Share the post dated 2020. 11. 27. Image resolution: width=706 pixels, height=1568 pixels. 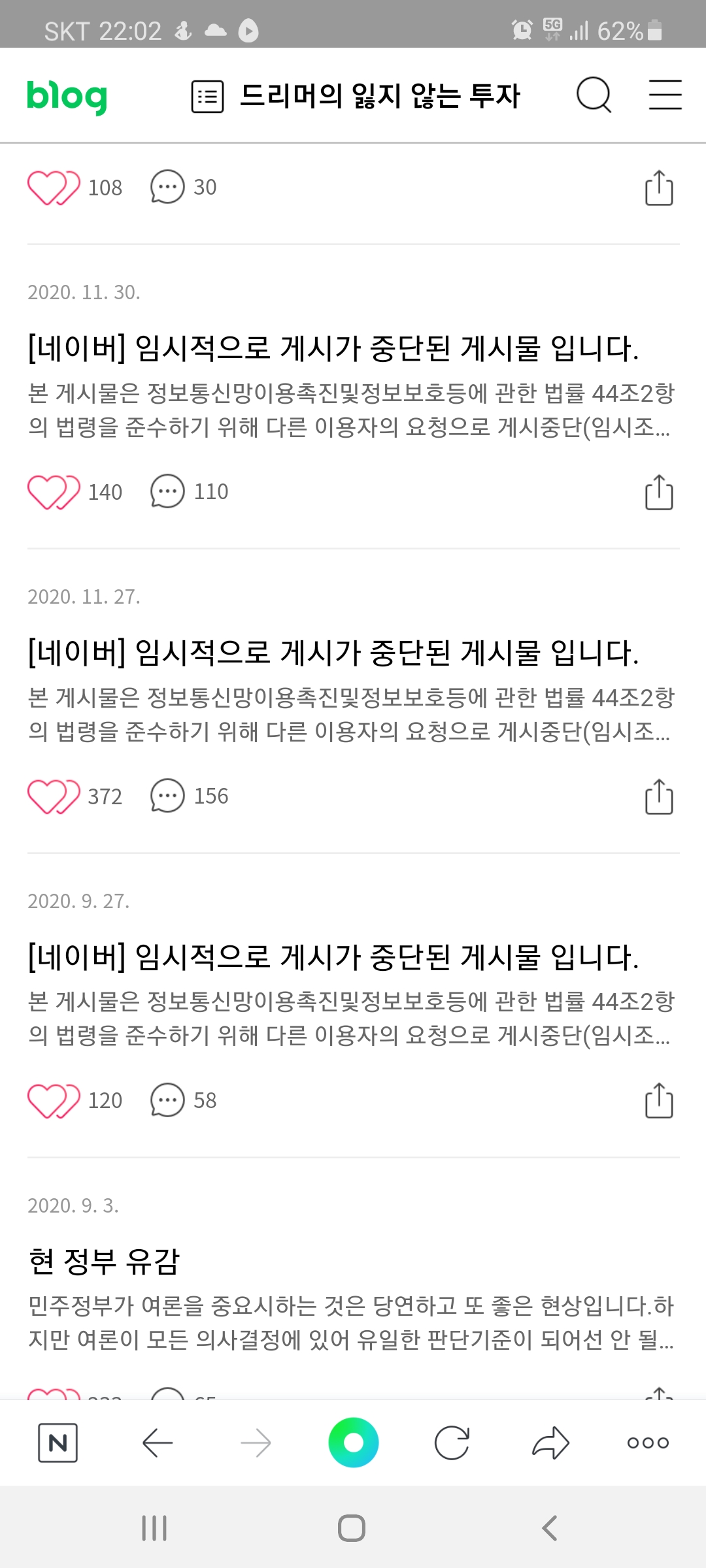tap(659, 796)
